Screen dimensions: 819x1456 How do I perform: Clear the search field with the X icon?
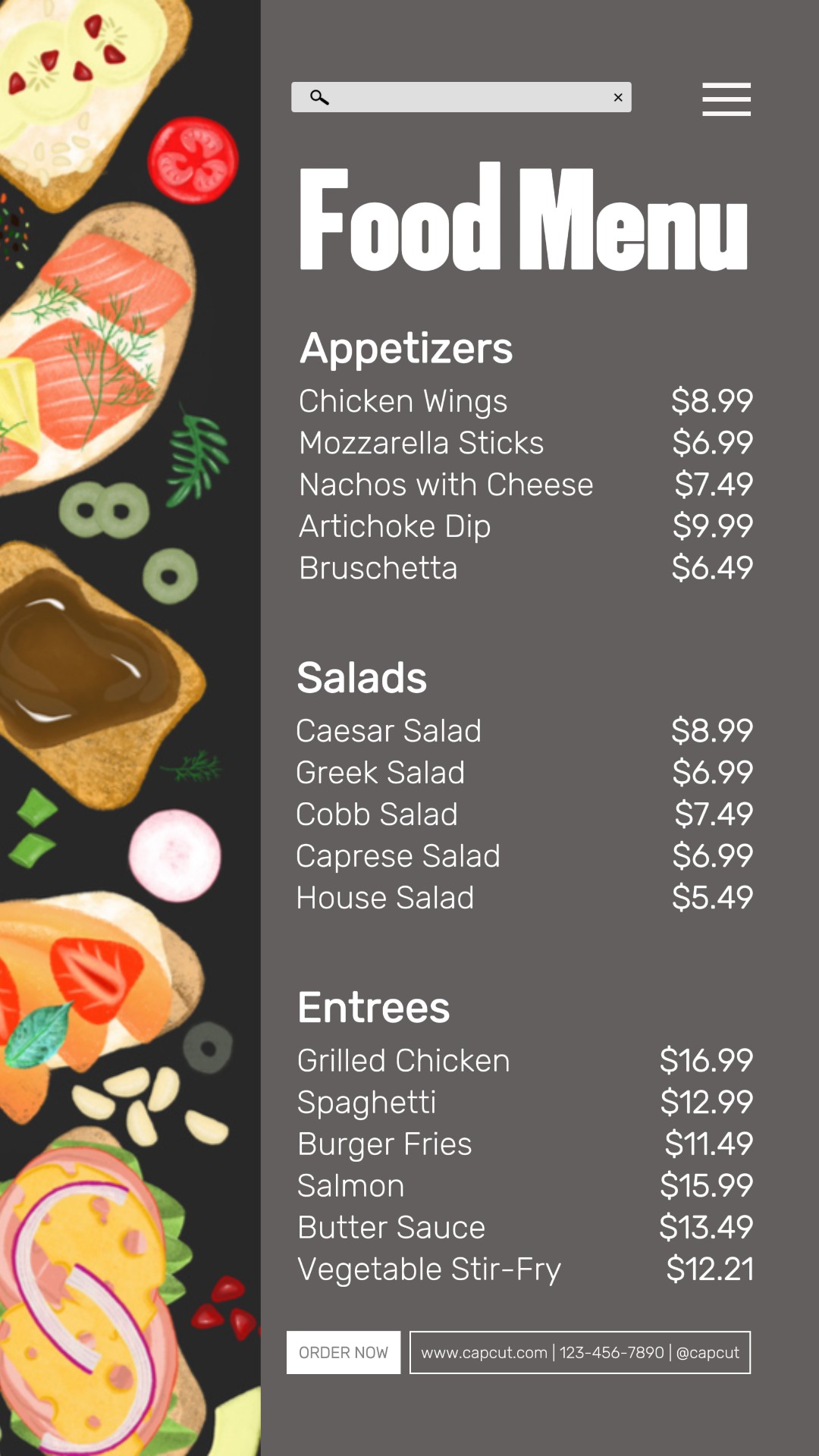click(618, 97)
